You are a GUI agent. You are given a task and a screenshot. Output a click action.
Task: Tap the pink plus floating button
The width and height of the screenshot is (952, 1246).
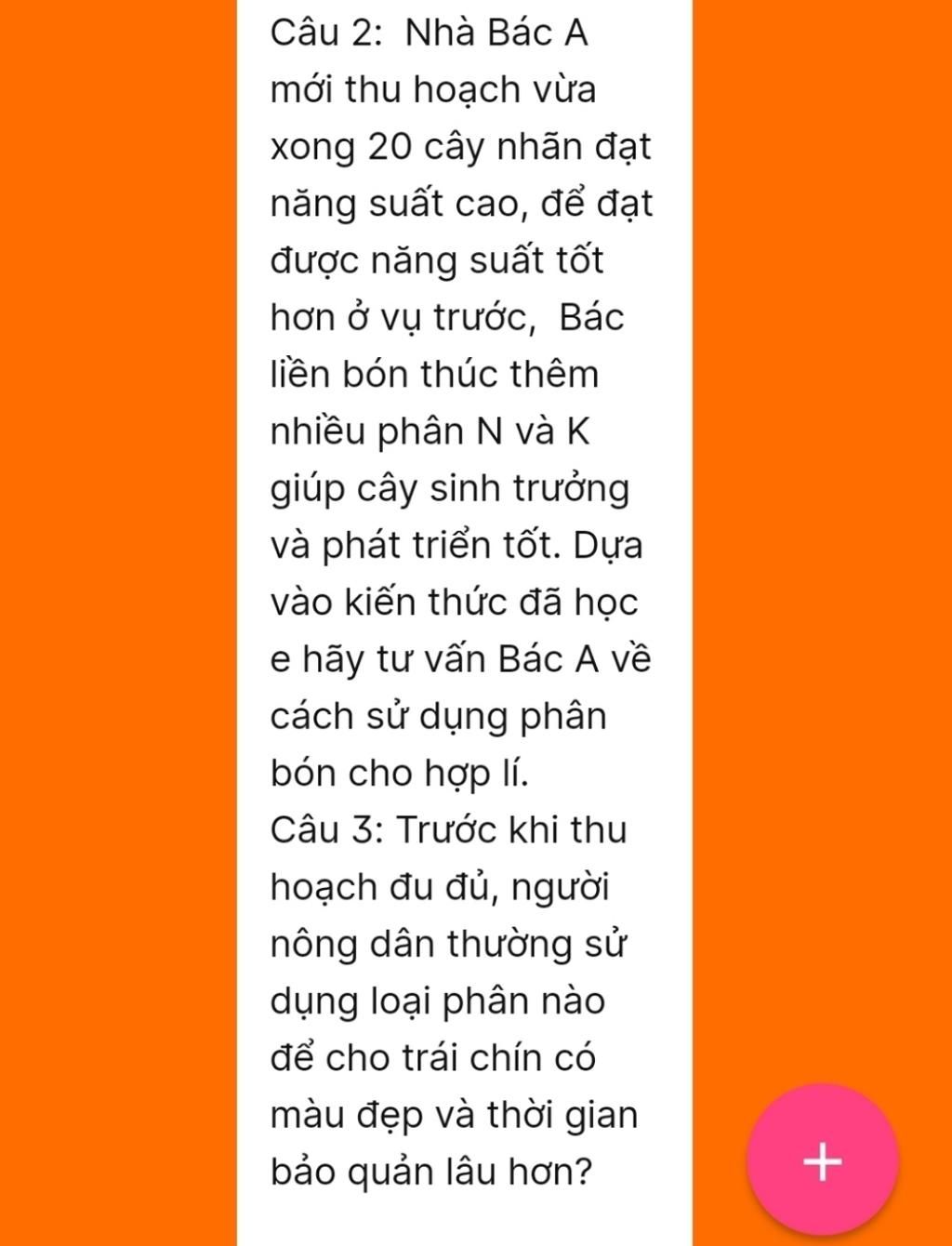[822, 1160]
